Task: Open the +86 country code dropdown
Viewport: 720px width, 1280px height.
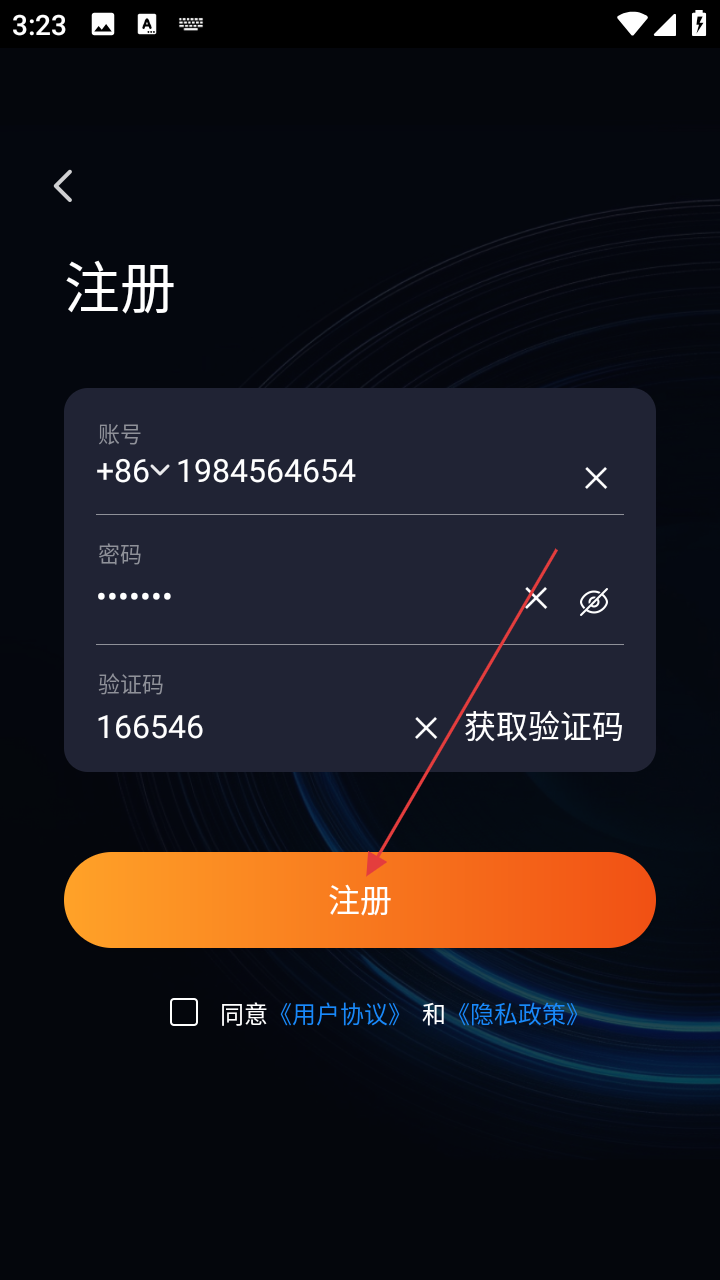Action: click(x=133, y=471)
